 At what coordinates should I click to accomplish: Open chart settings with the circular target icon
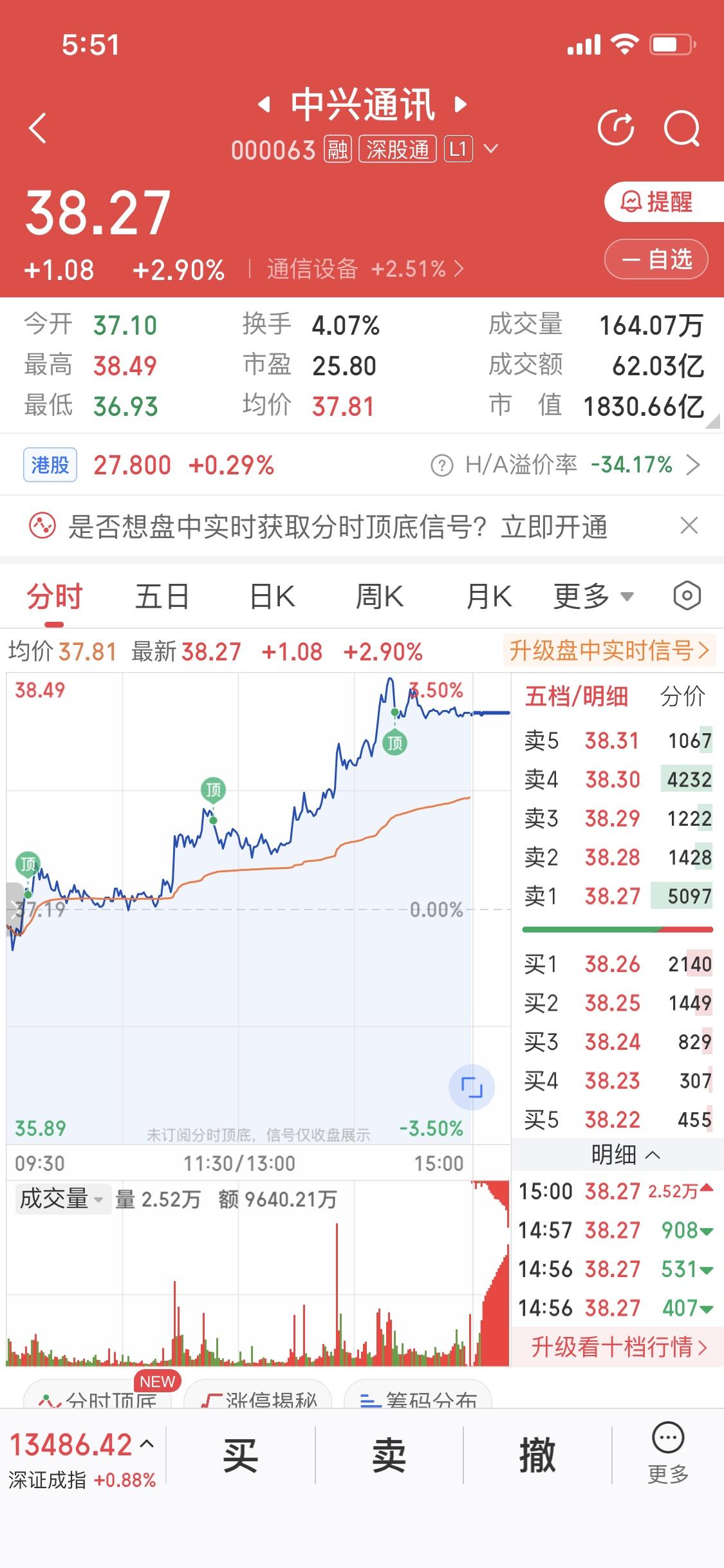(x=686, y=595)
